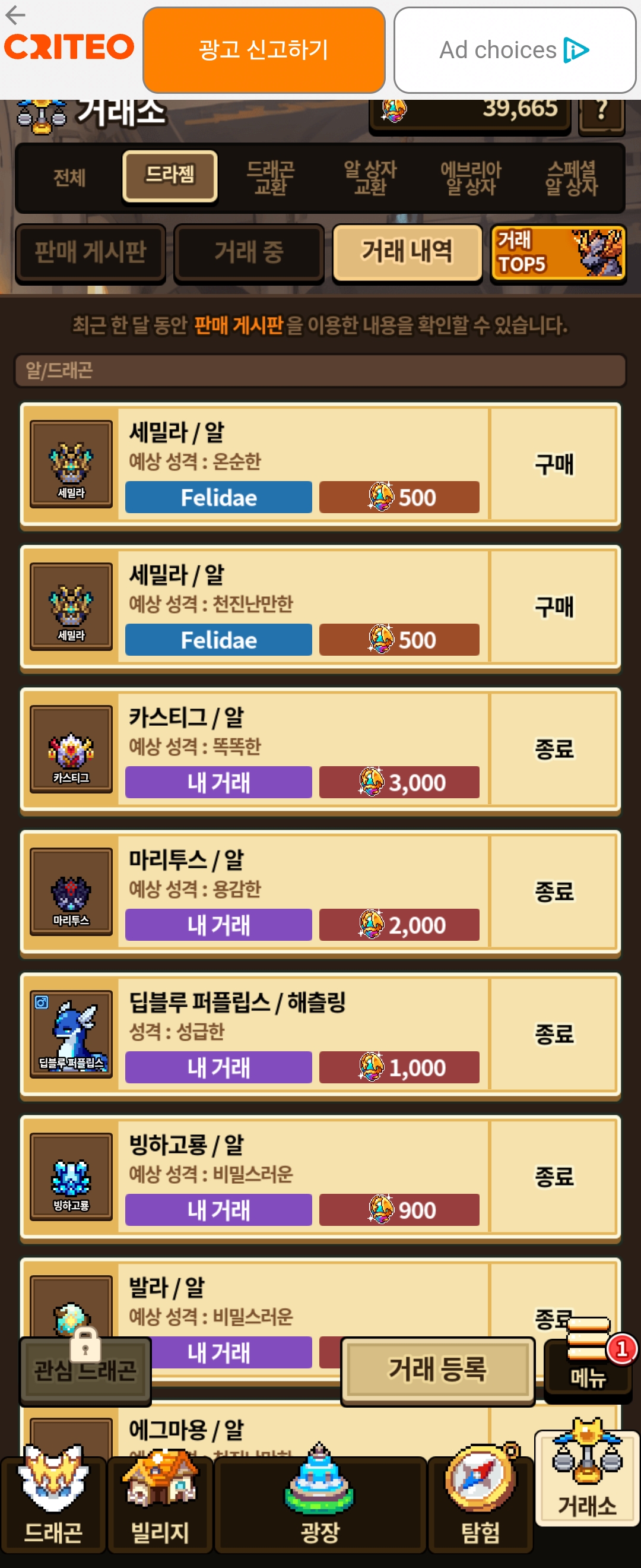641x1568 pixels.
Task: Open the 에브리아 알 상자 tab
Action: coord(471,178)
